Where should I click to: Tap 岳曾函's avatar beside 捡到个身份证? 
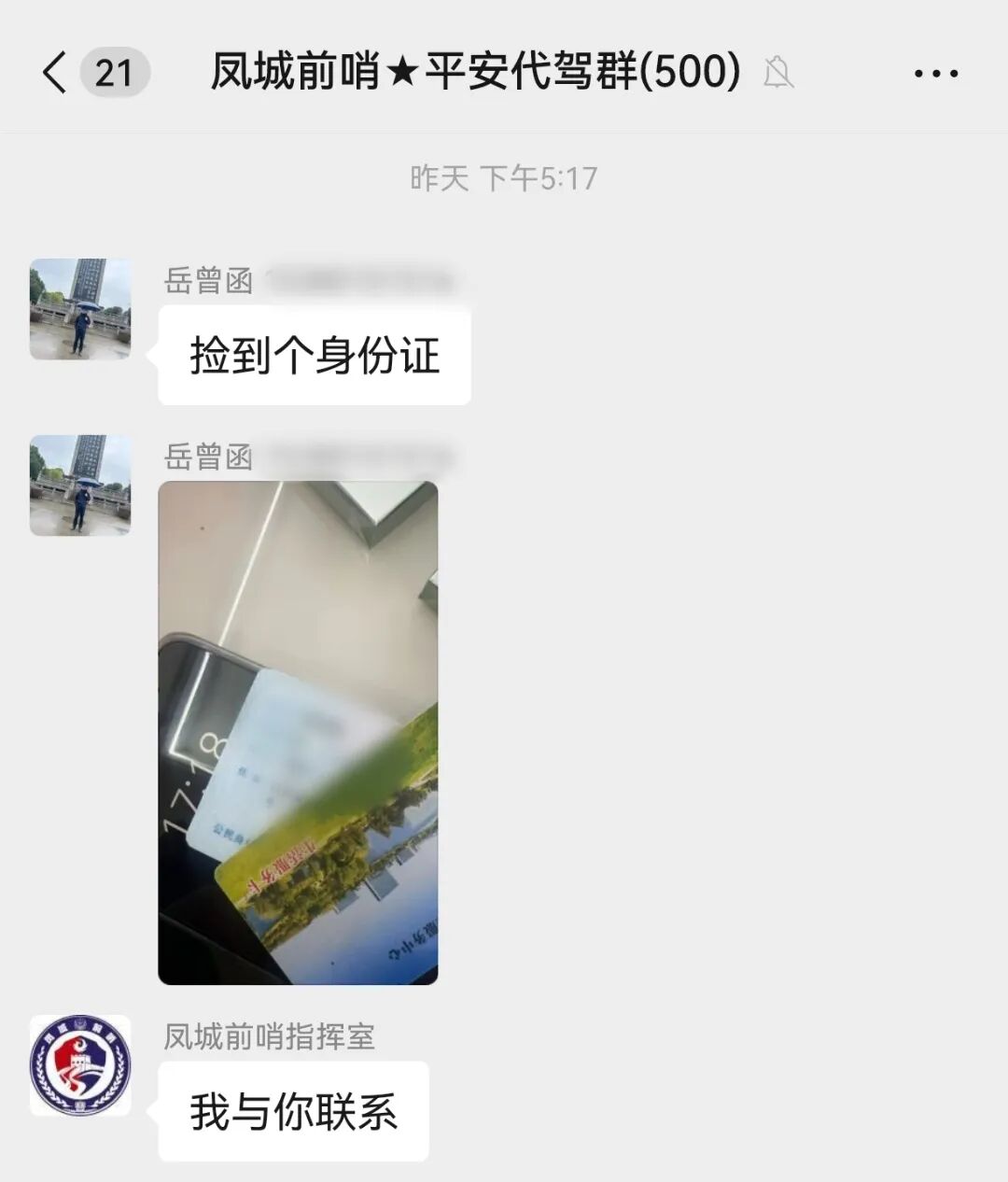pos(80,309)
